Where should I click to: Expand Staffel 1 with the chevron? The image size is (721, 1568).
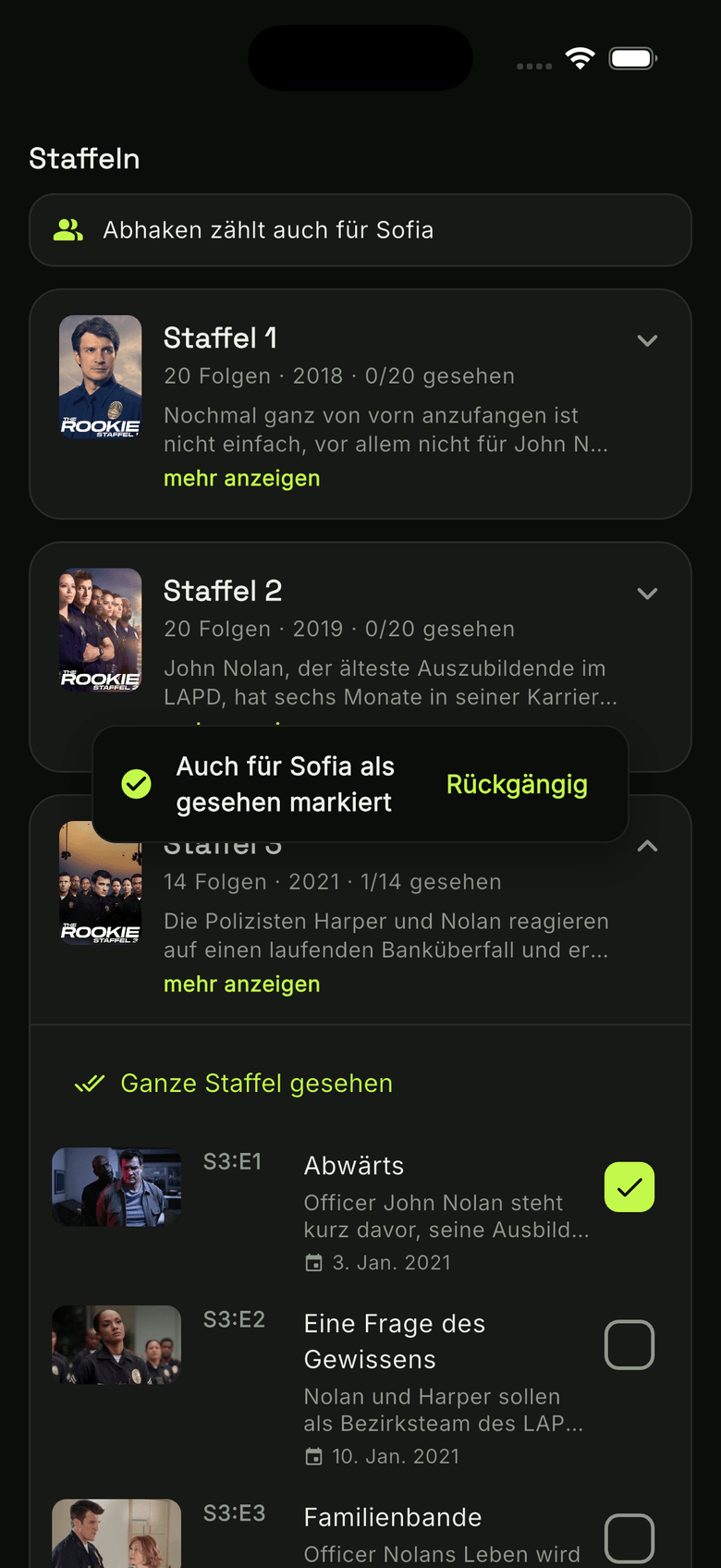pos(647,340)
